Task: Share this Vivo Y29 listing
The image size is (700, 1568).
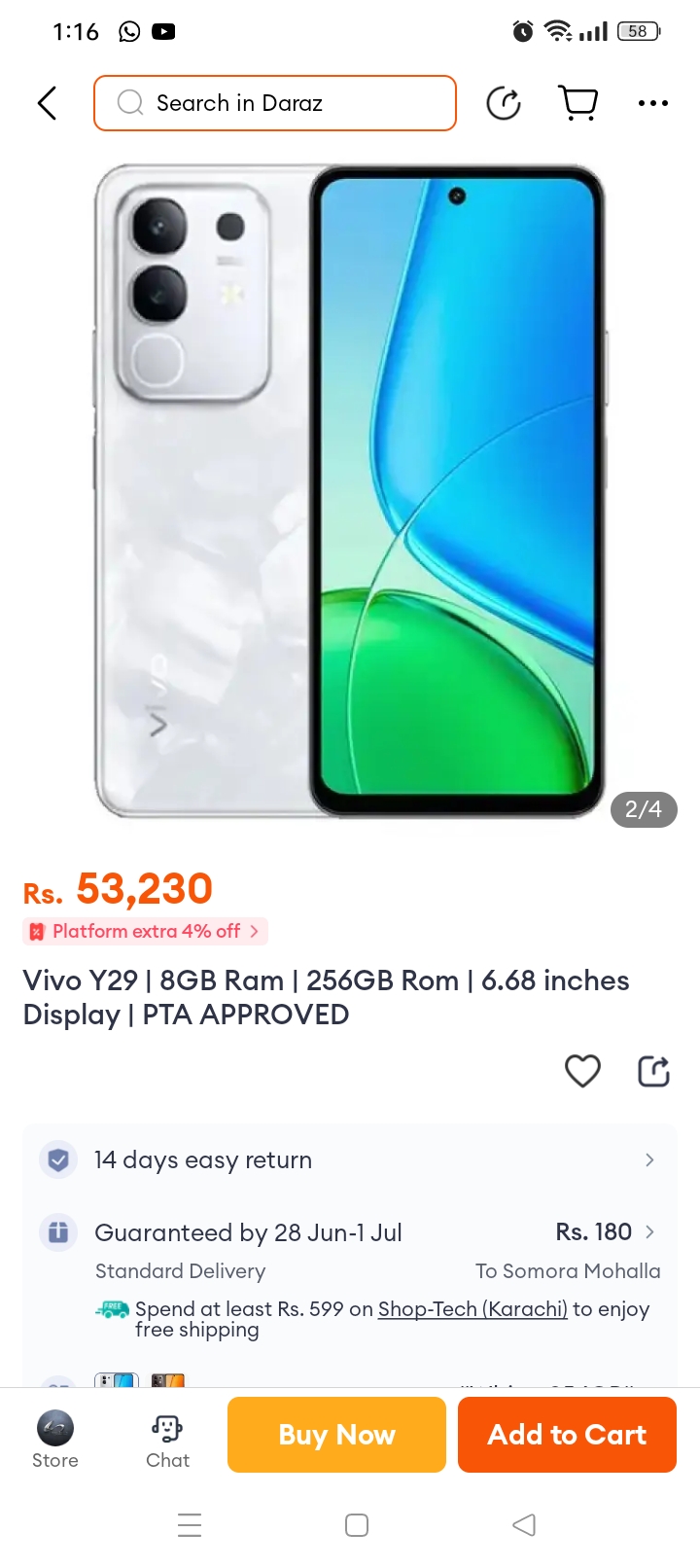Action: [653, 1071]
